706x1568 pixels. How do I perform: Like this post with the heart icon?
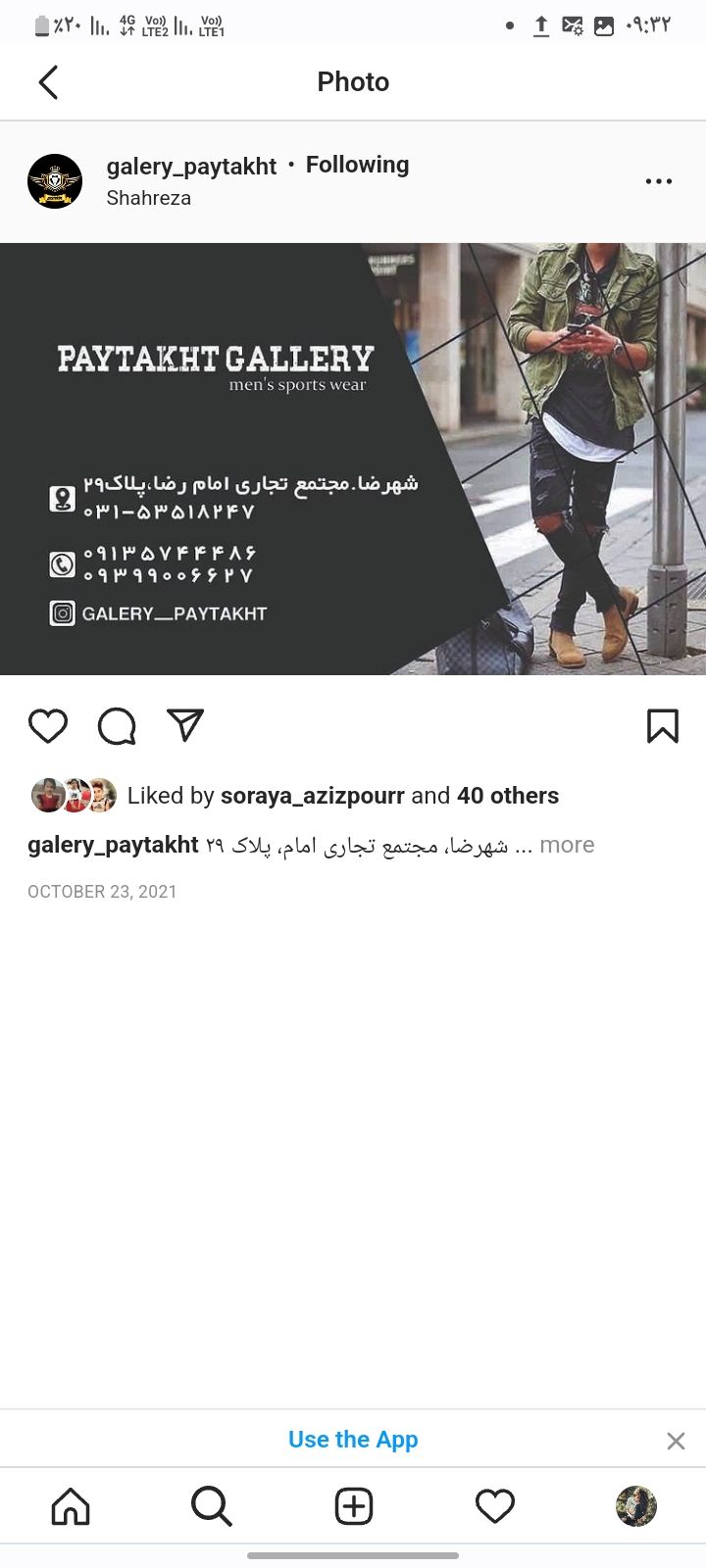pos(48,726)
